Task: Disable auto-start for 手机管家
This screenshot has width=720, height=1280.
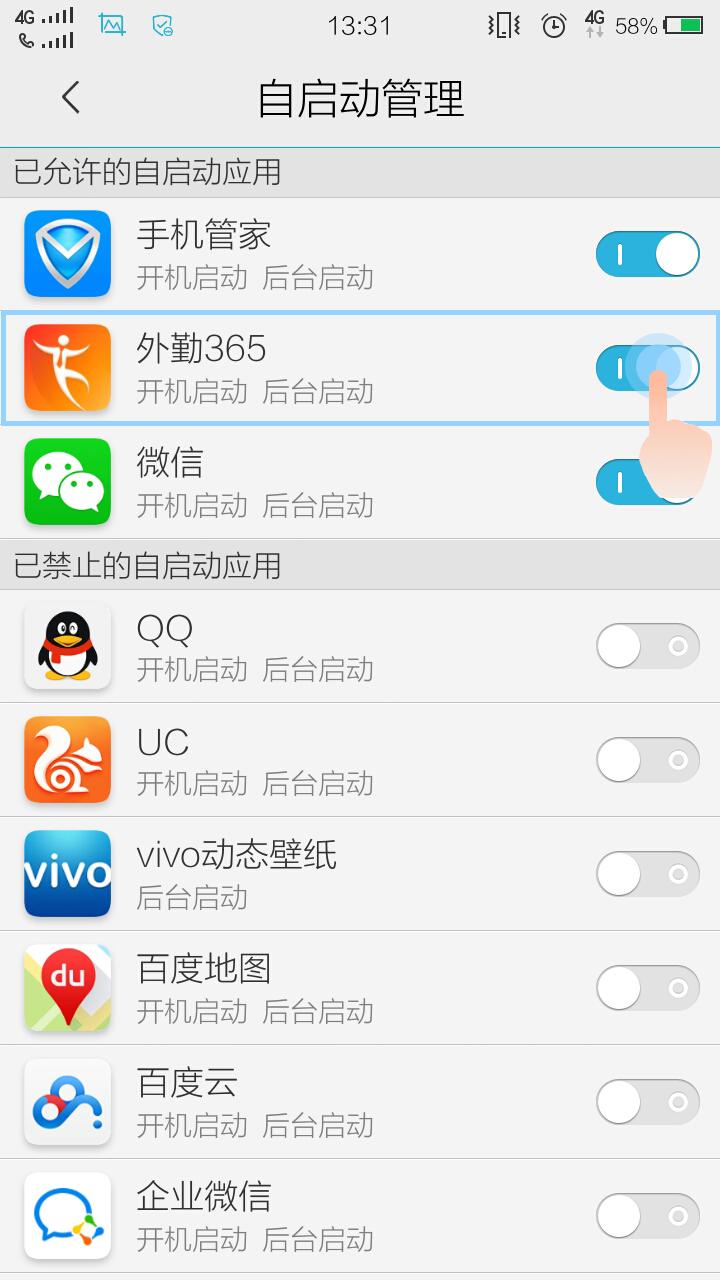Action: coord(647,254)
